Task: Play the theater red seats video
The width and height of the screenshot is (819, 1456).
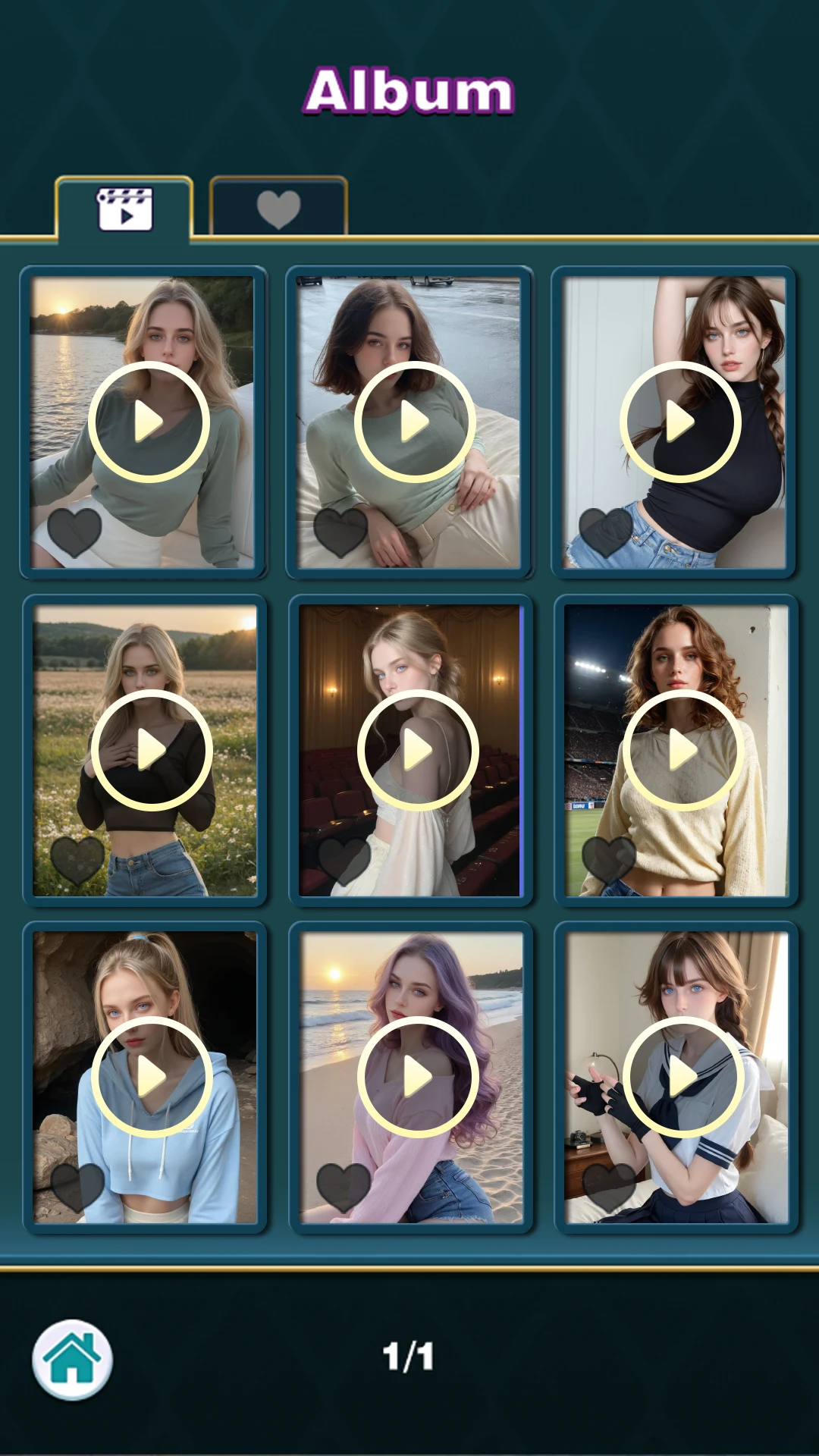Action: (x=418, y=750)
